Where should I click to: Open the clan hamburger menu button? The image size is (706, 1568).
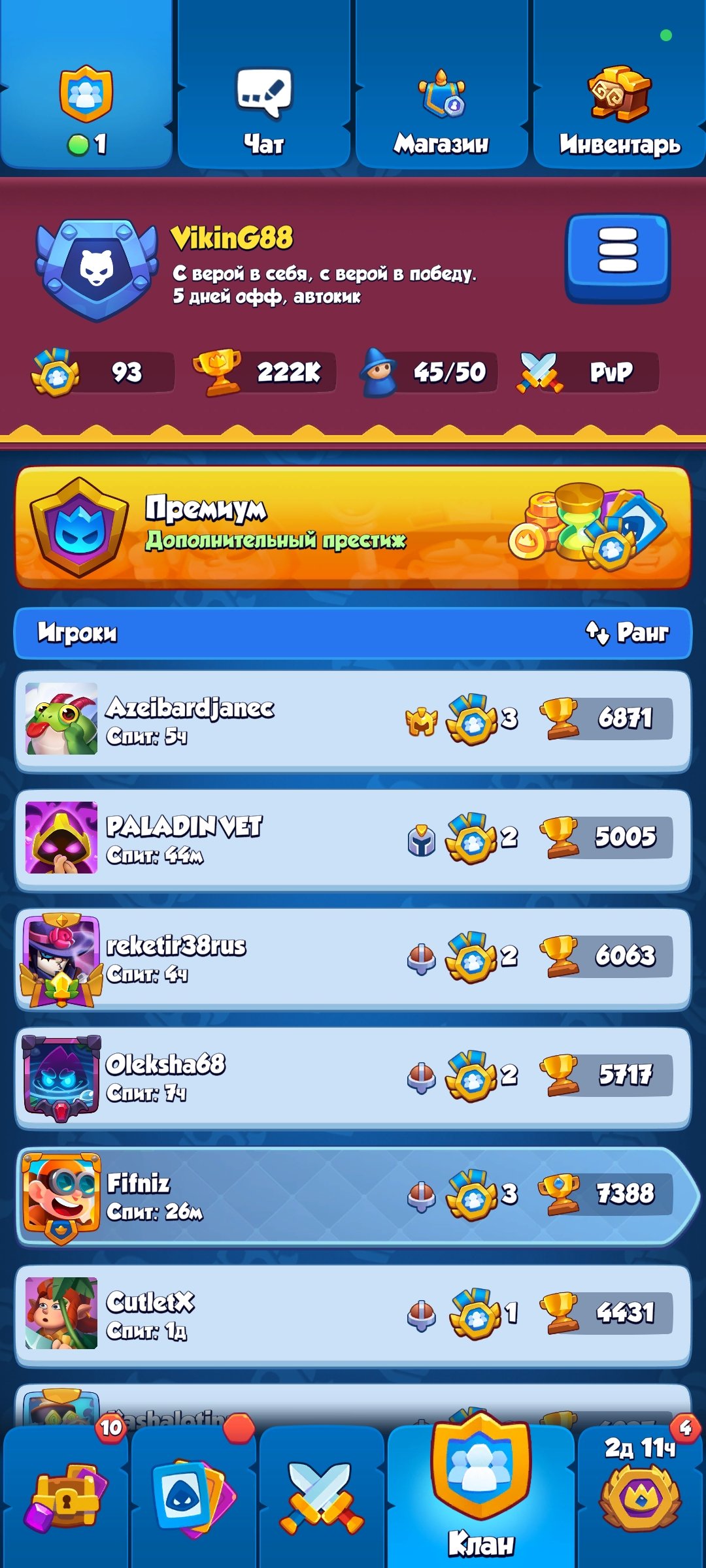(618, 258)
